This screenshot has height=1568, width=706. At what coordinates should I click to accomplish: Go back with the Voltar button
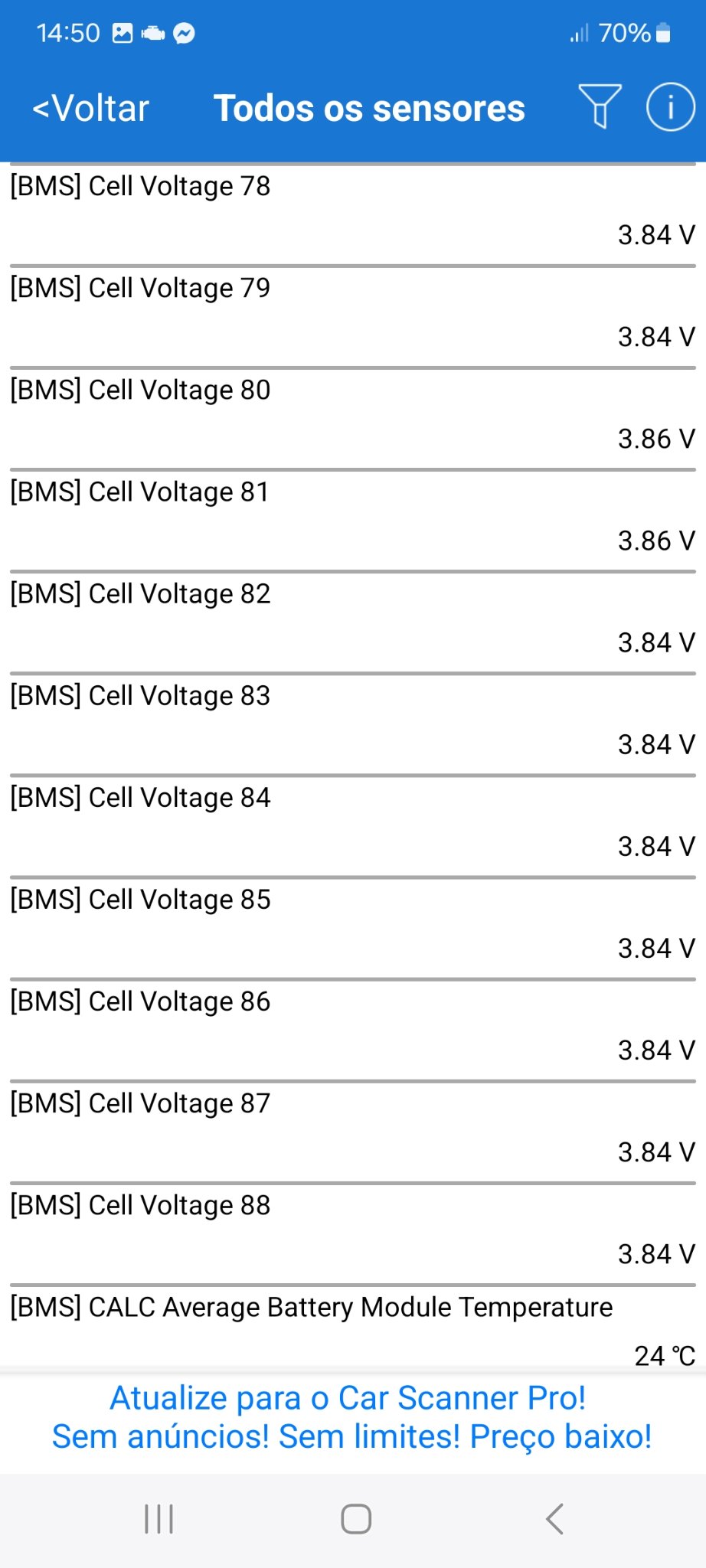click(91, 108)
